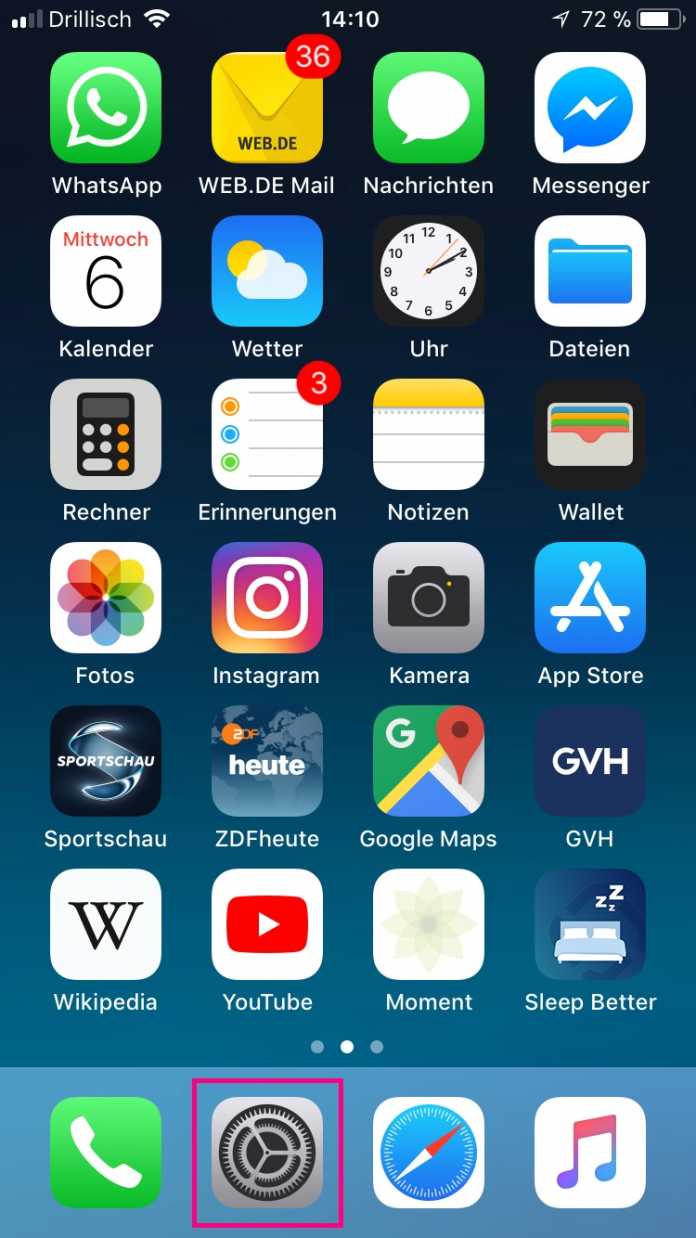Open the Kalender app
696x1238 pixels.
(105, 271)
